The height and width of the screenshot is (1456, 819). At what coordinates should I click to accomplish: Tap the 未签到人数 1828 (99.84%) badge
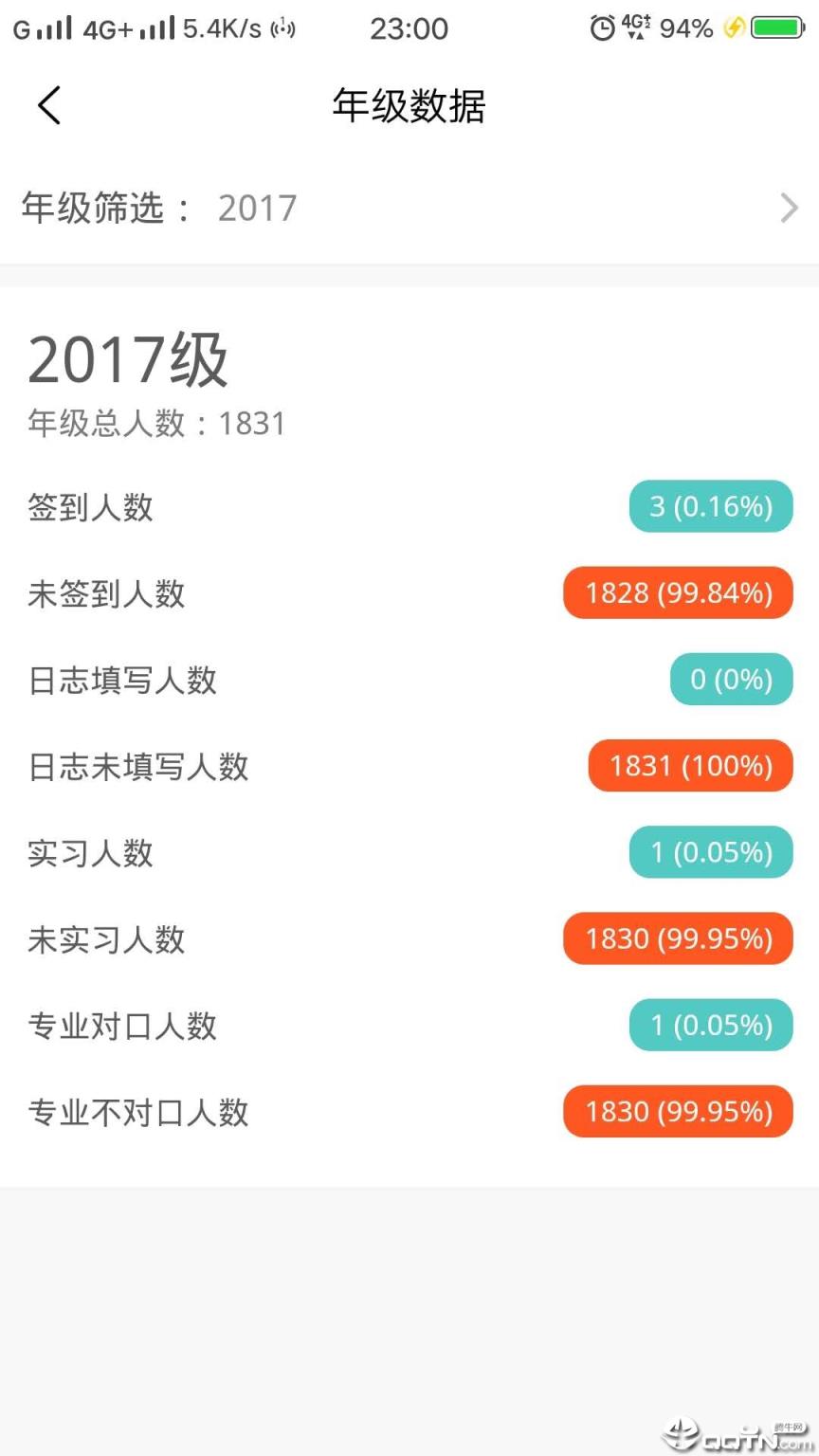click(x=677, y=592)
